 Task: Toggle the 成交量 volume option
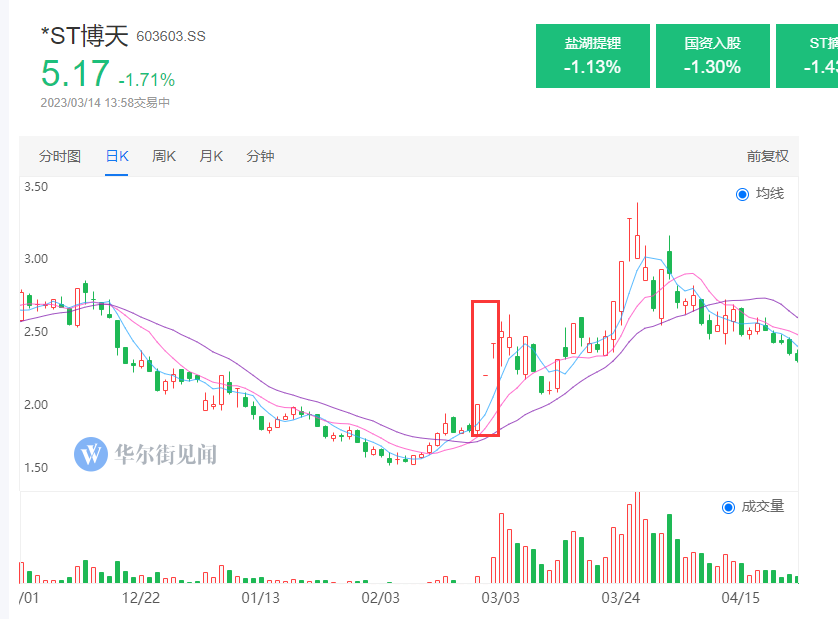(752, 507)
